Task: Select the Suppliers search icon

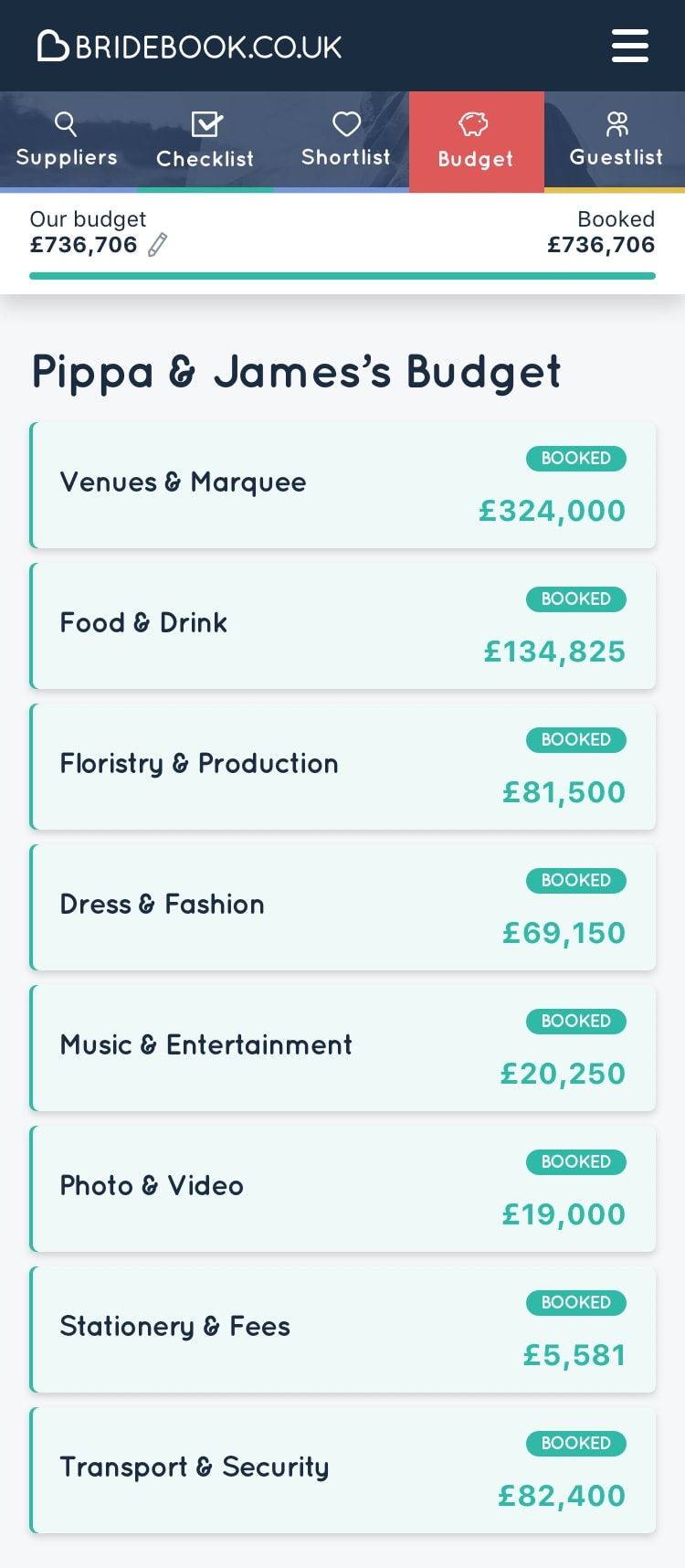Action: [x=67, y=123]
